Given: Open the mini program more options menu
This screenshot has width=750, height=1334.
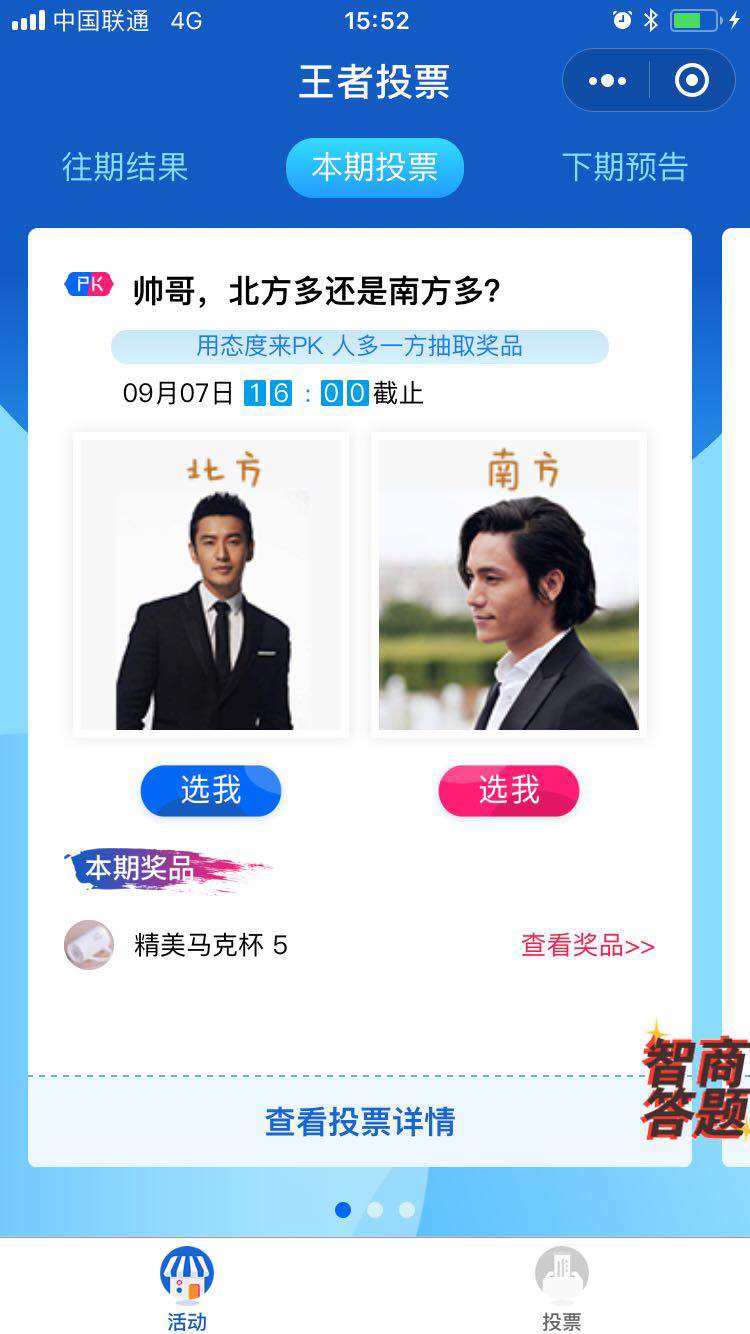Looking at the screenshot, I should click(x=607, y=81).
